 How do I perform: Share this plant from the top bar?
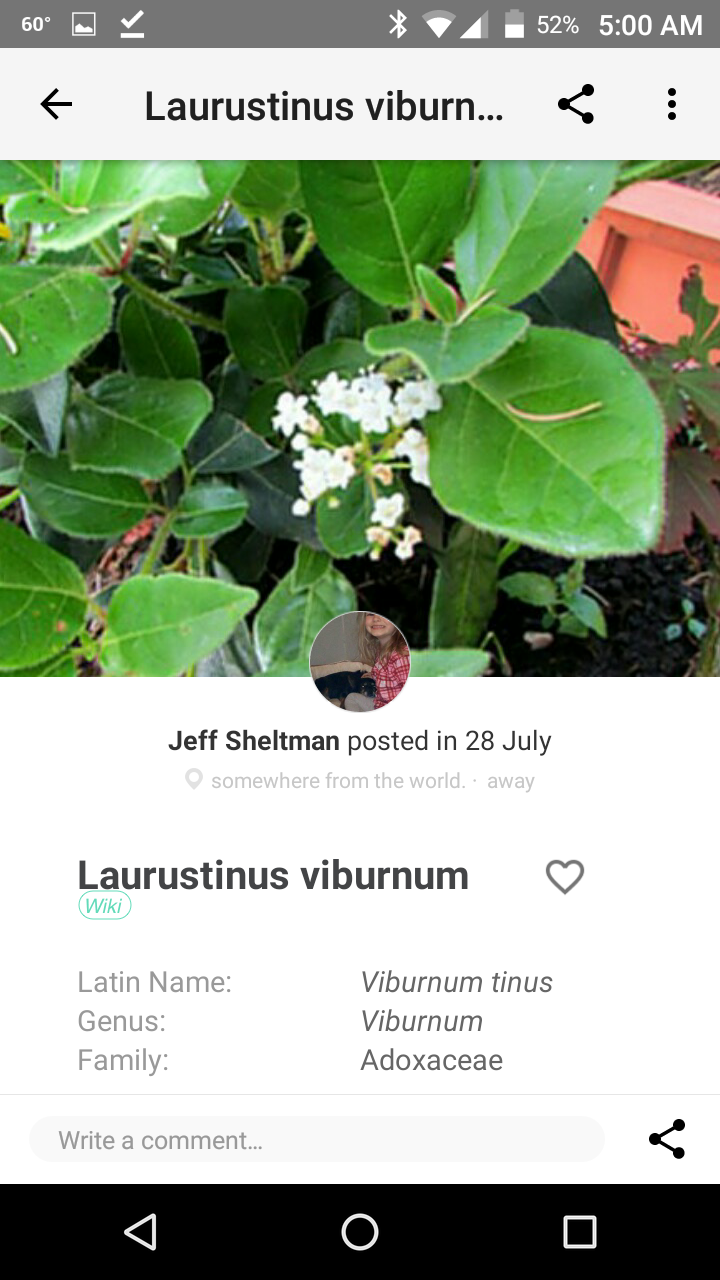[576, 104]
